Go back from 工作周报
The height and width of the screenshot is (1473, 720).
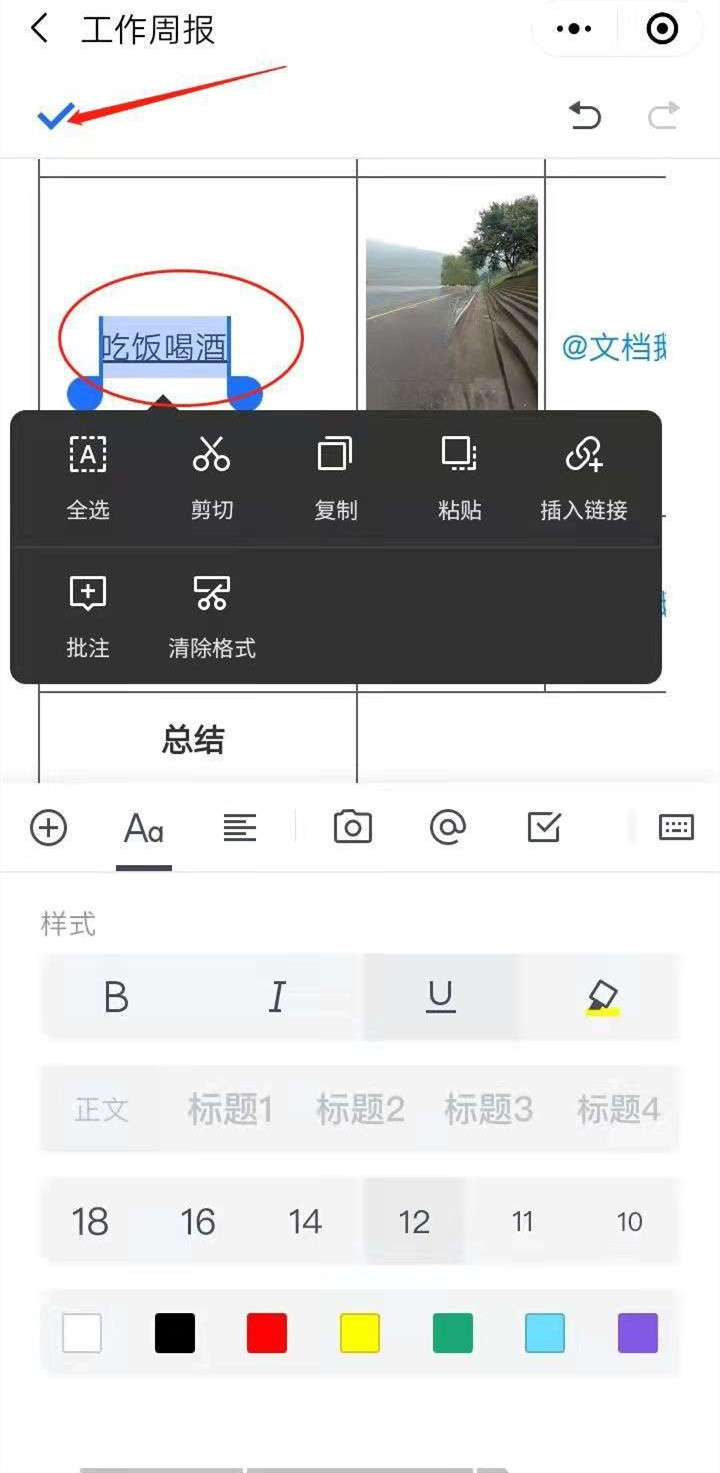40,29
